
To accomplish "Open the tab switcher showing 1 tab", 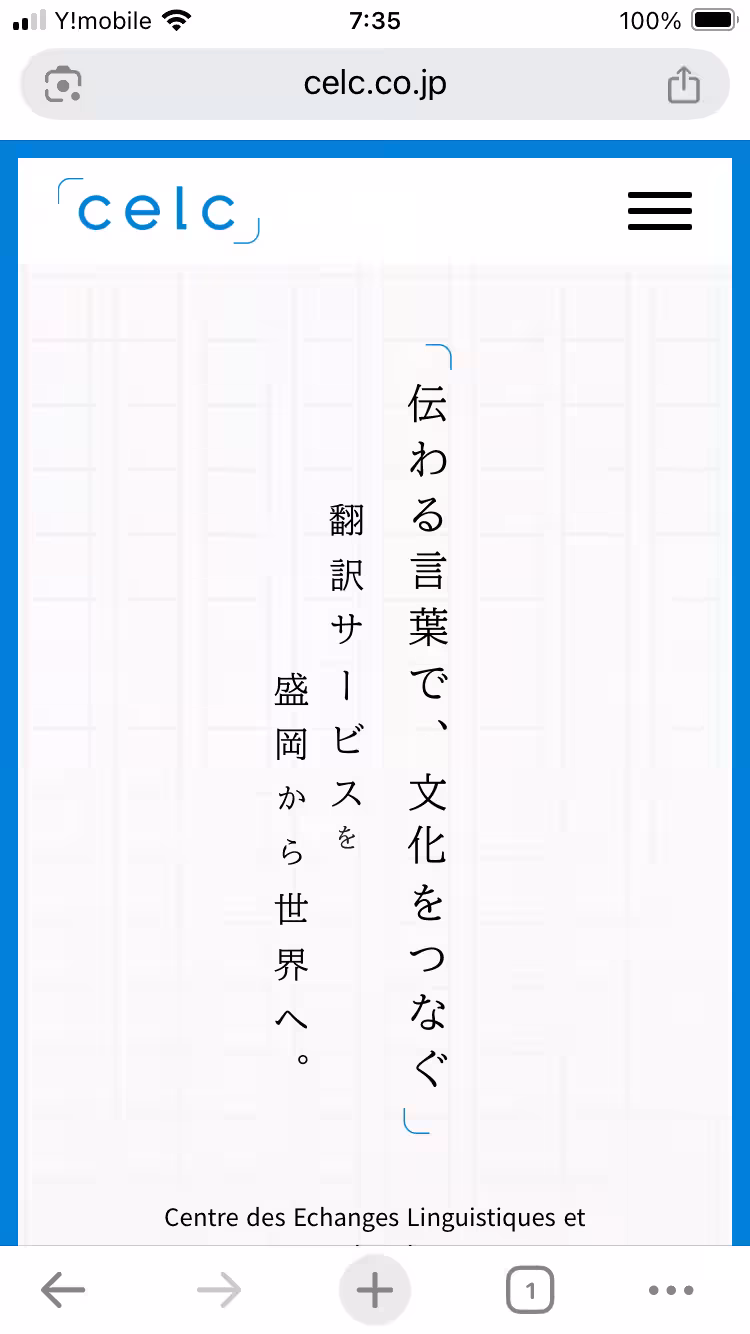I will 530,1290.
